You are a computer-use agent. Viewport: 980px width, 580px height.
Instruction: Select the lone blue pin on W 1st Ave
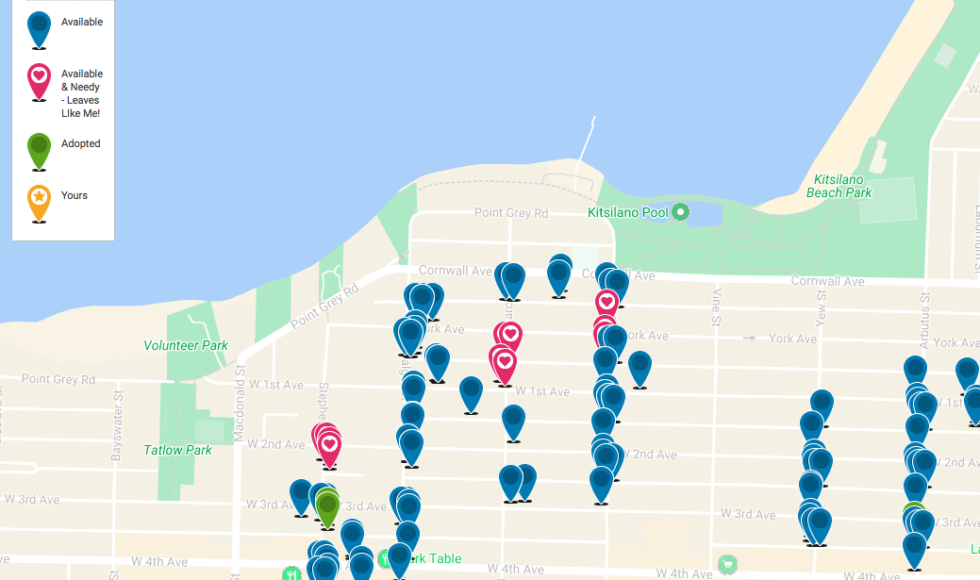(x=471, y=392)
